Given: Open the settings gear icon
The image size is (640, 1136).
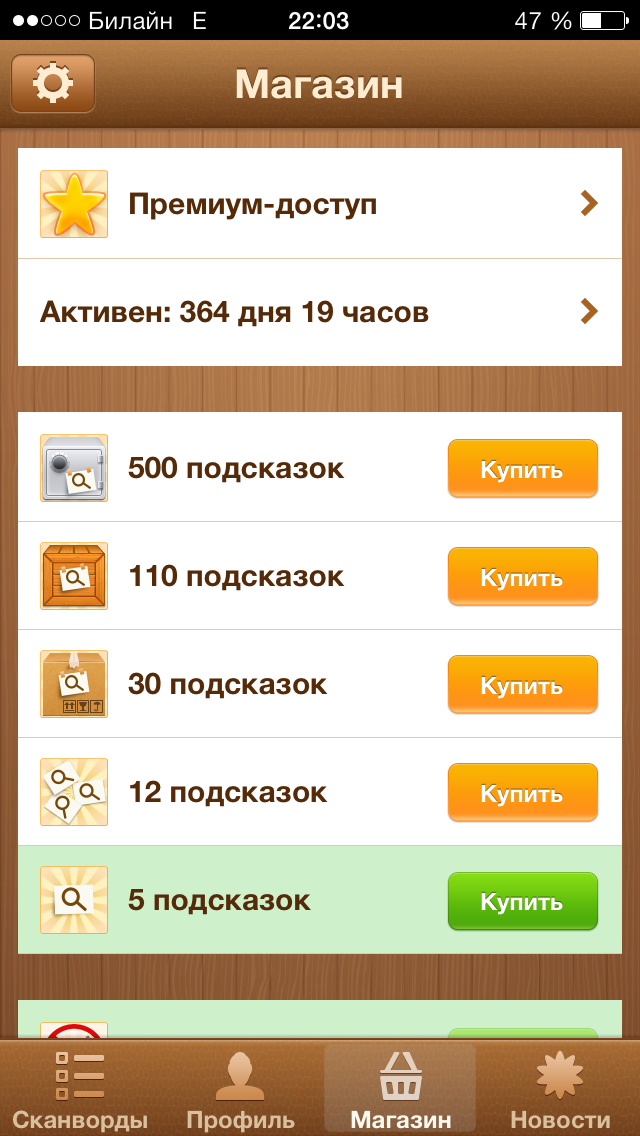Looking at the screenshot, I should tap(53, 83).
